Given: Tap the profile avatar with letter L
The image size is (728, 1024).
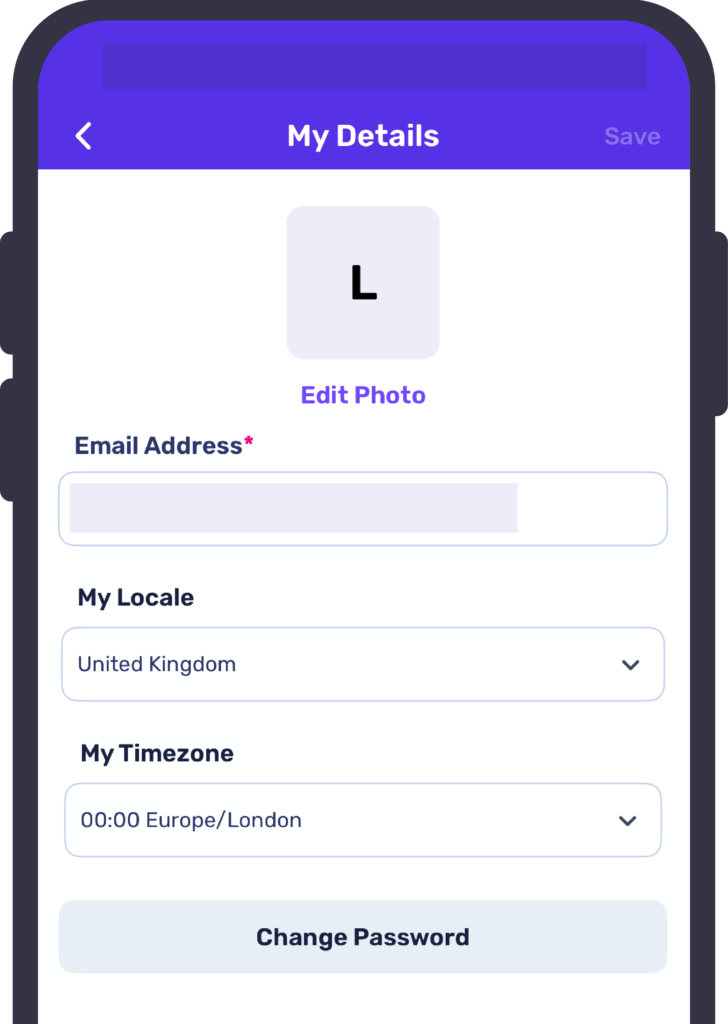Looking at the screenshot, I should point(363,283).
